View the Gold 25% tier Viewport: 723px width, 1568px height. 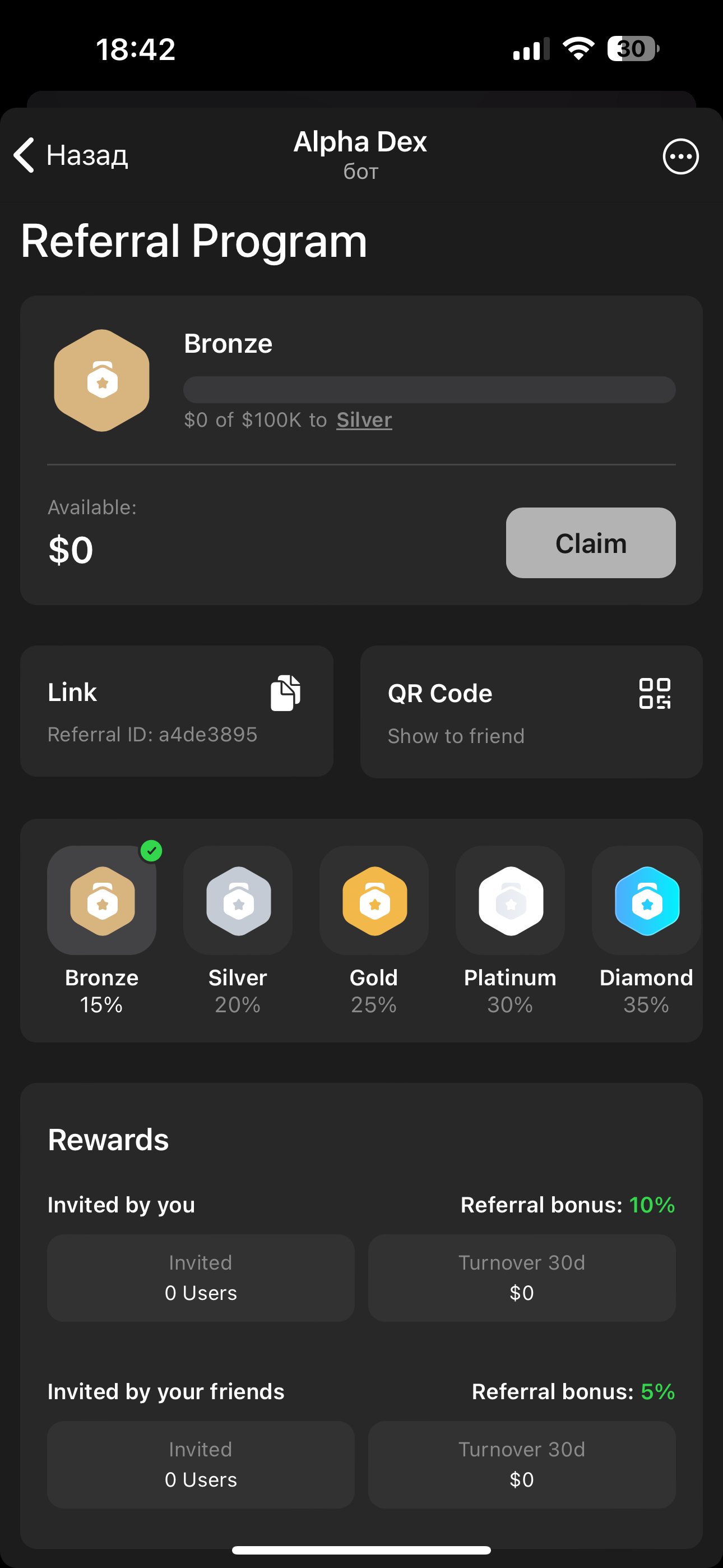374,901
